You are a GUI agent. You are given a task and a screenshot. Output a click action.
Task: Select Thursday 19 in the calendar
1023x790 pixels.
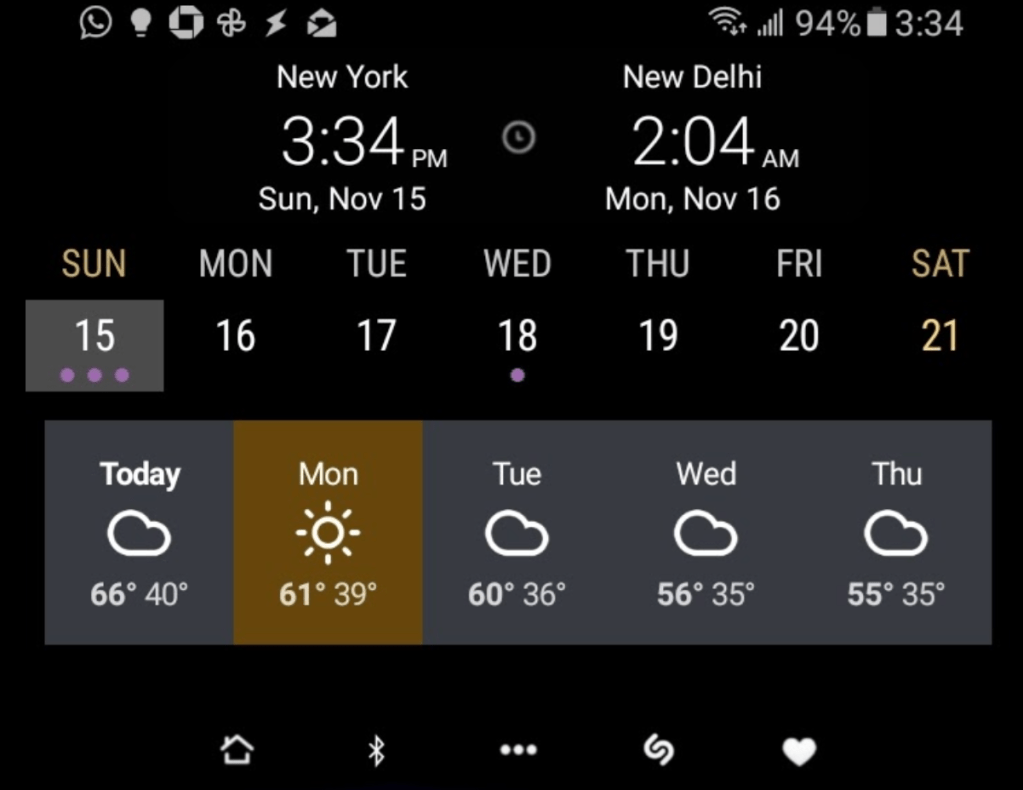pos(659,337)
